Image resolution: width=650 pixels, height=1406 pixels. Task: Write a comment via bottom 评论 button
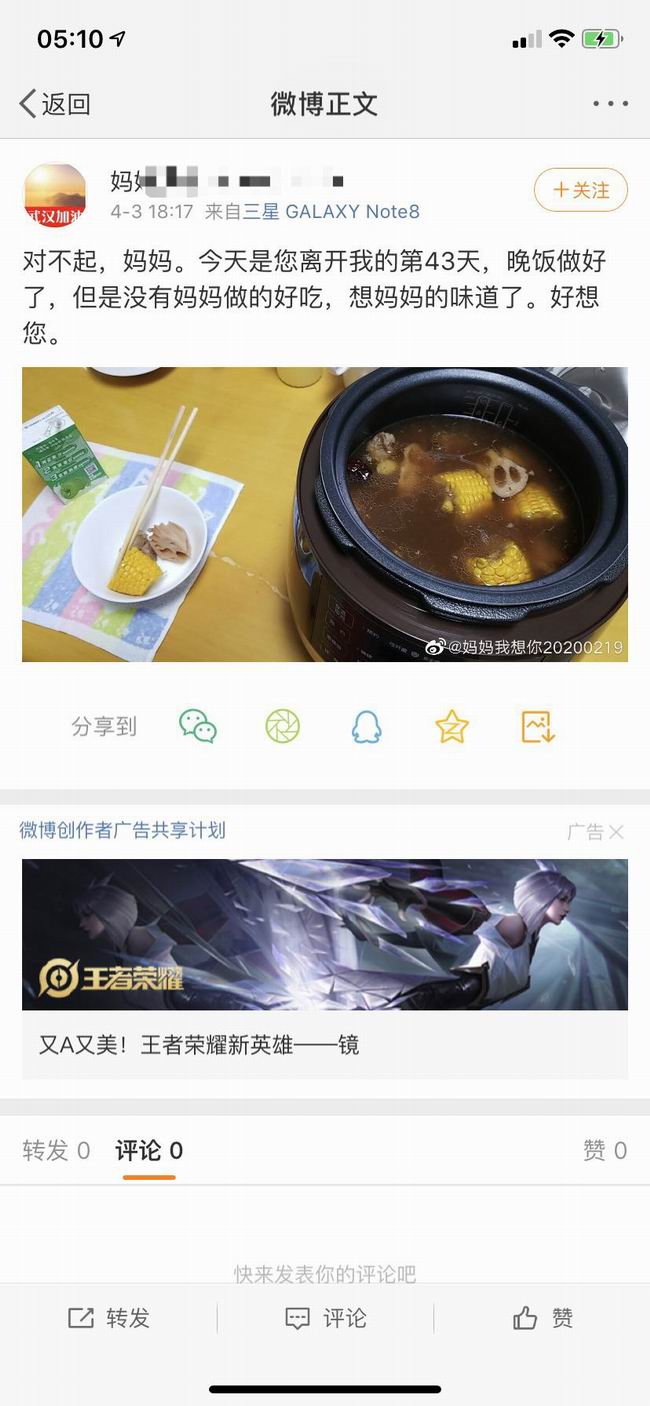325,1318
